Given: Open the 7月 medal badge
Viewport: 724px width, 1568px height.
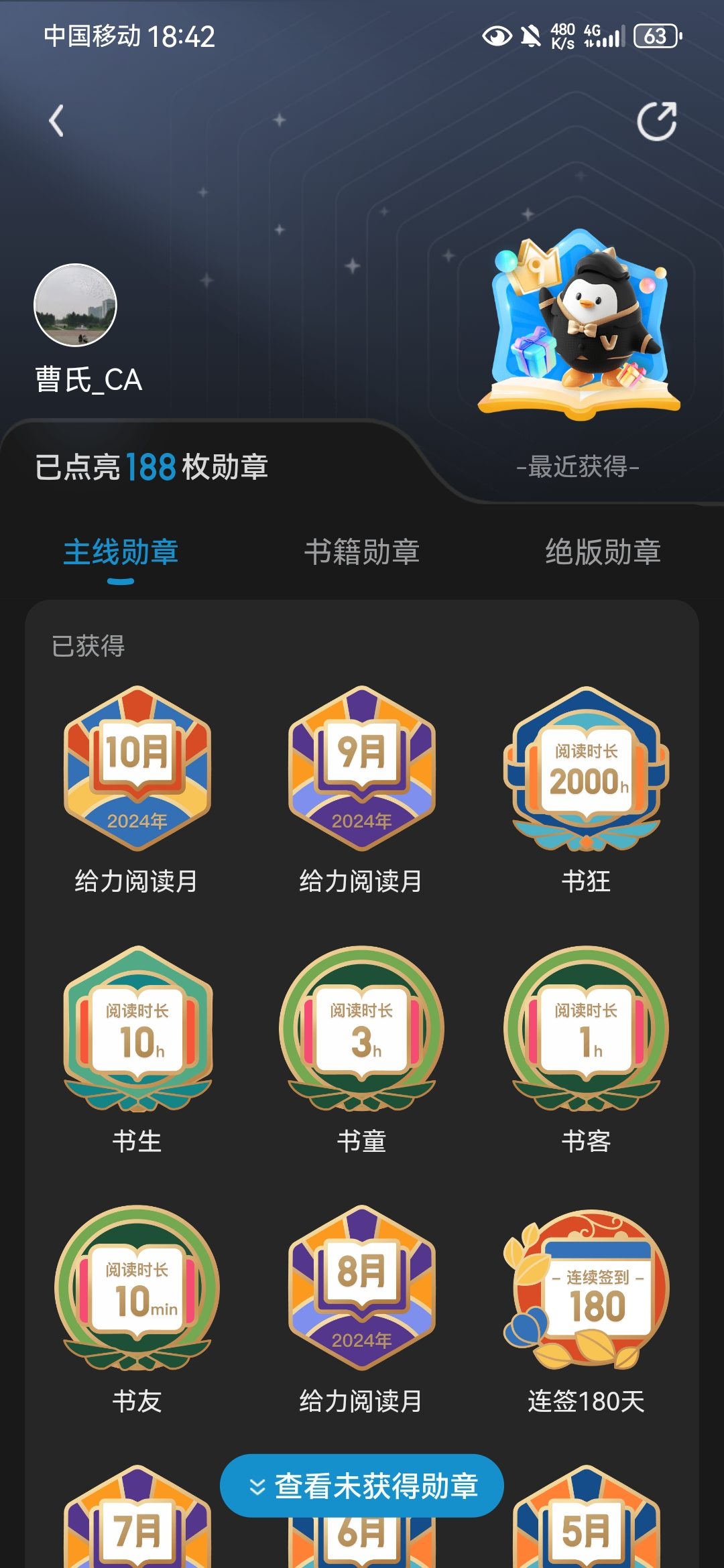Looking at the screenshot, I should (137, 1528).
